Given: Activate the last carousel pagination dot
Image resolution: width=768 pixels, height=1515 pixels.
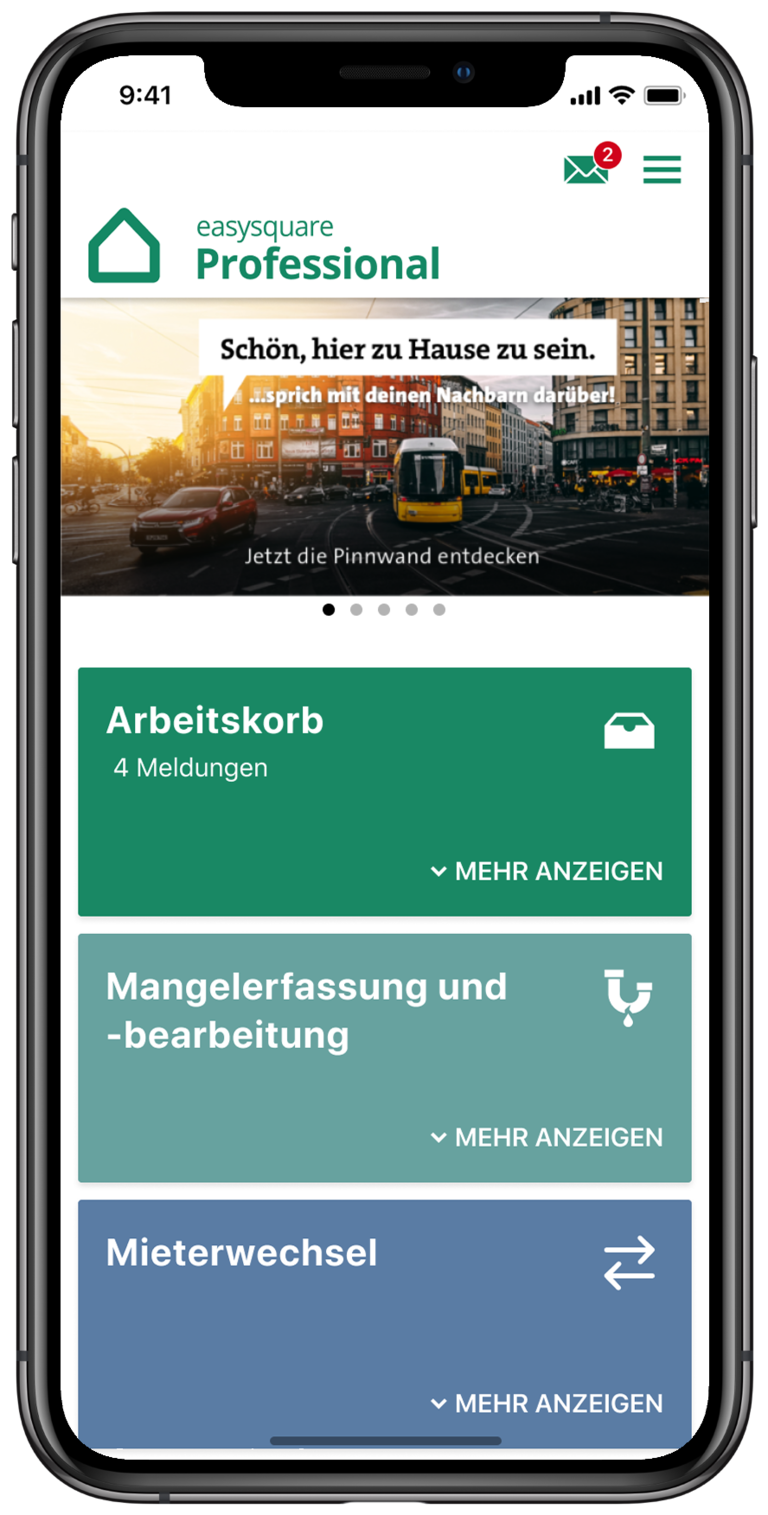Looking at the screenshot, I should pyautogui.click(x=440, y=609).
